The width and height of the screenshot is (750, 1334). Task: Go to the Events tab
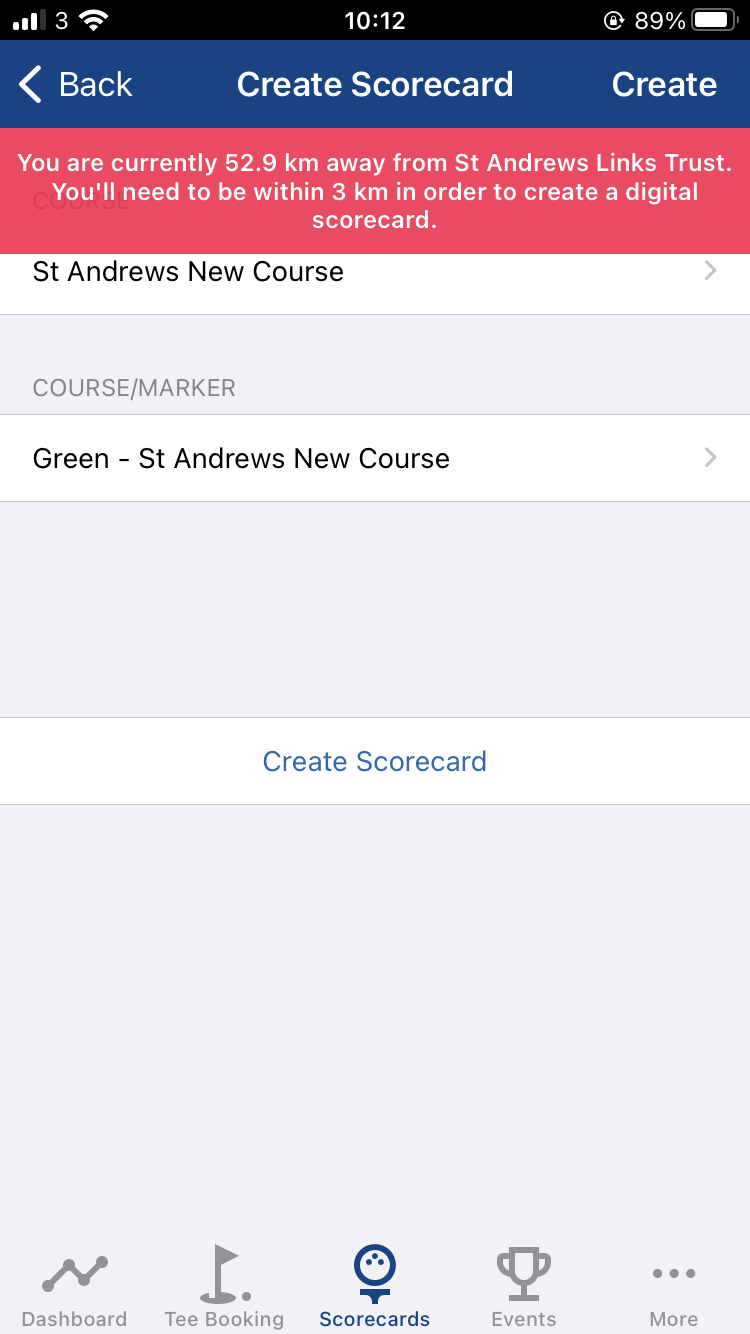tap(524, 1288)
